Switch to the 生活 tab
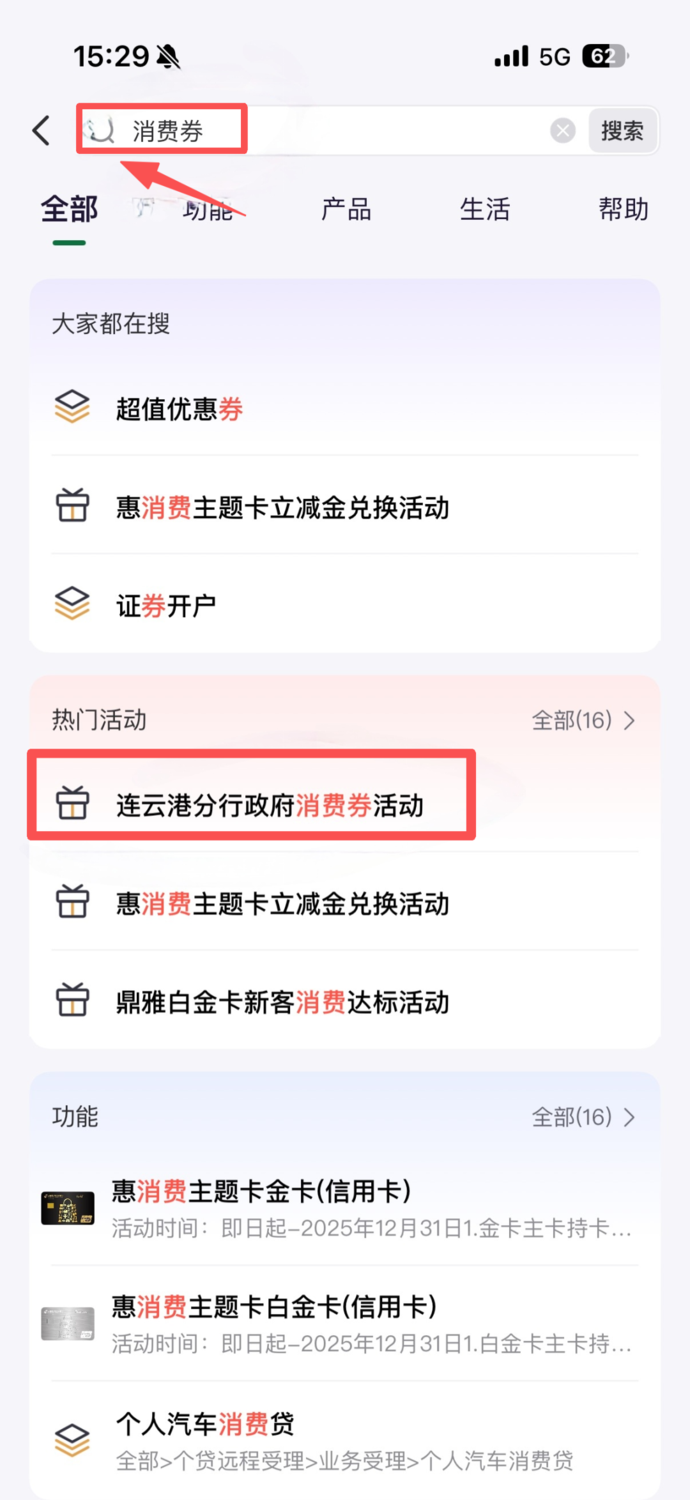 click(485, 209)
